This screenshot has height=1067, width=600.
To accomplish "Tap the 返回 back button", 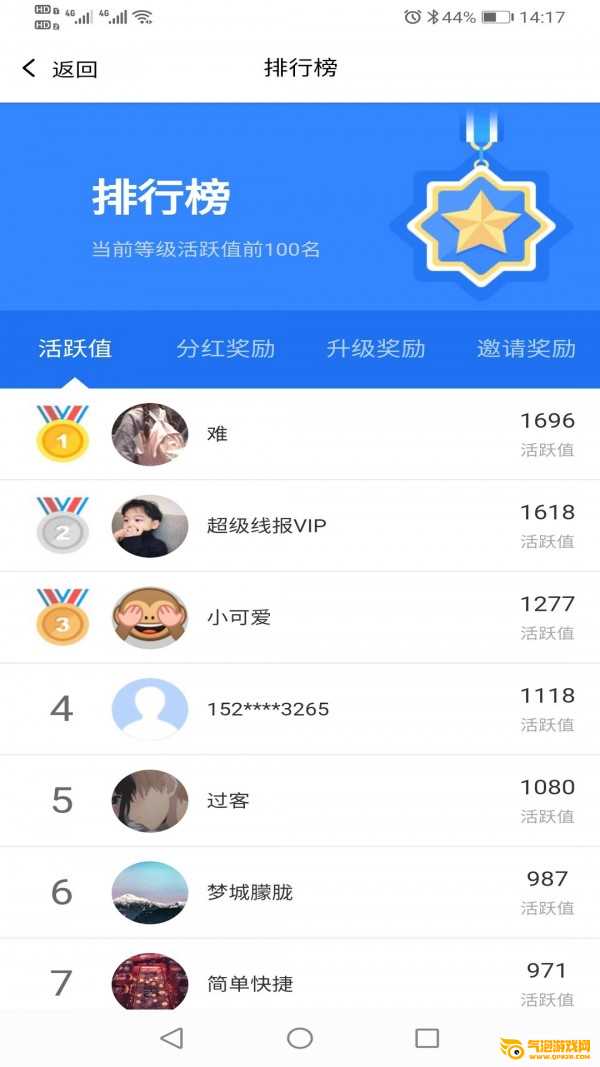I will (60, 68).
